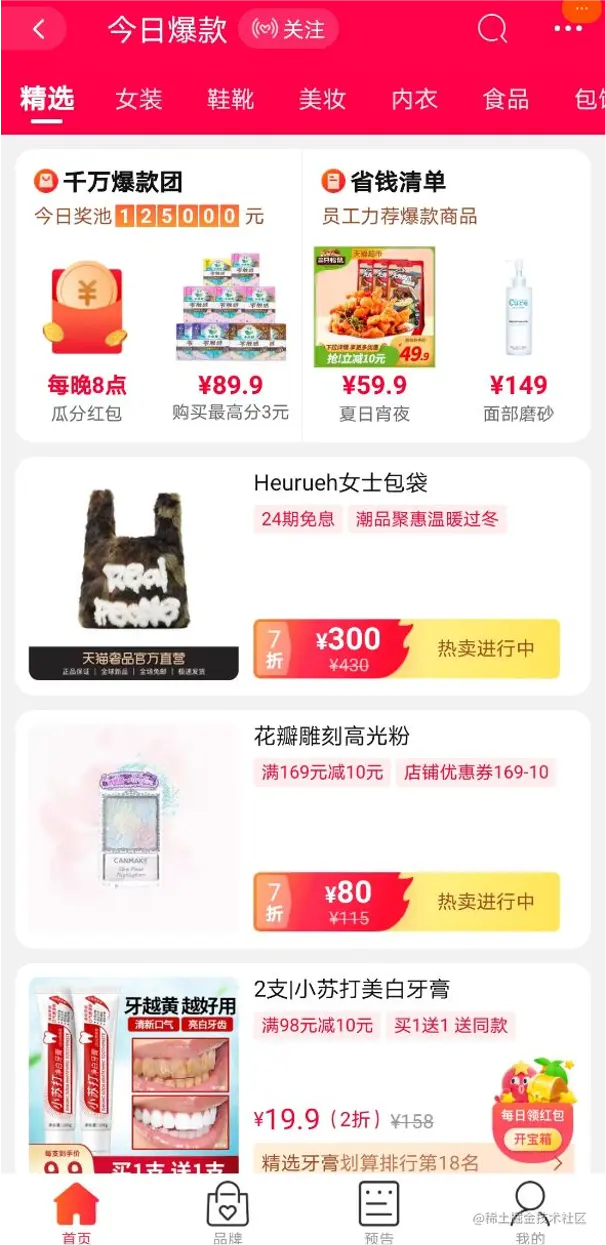Switch to the 品牌 bottom tab

(227, 1211)
